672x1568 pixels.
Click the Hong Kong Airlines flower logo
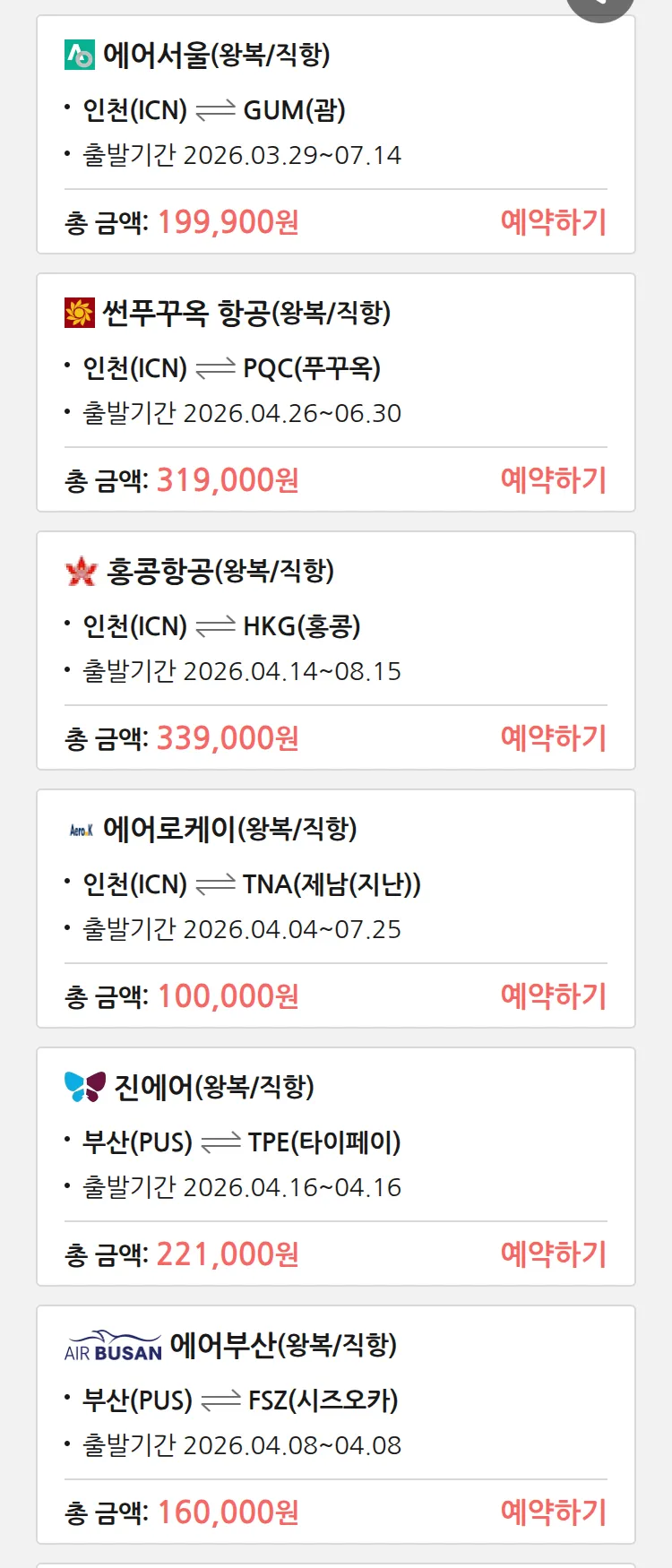(81, 571)
